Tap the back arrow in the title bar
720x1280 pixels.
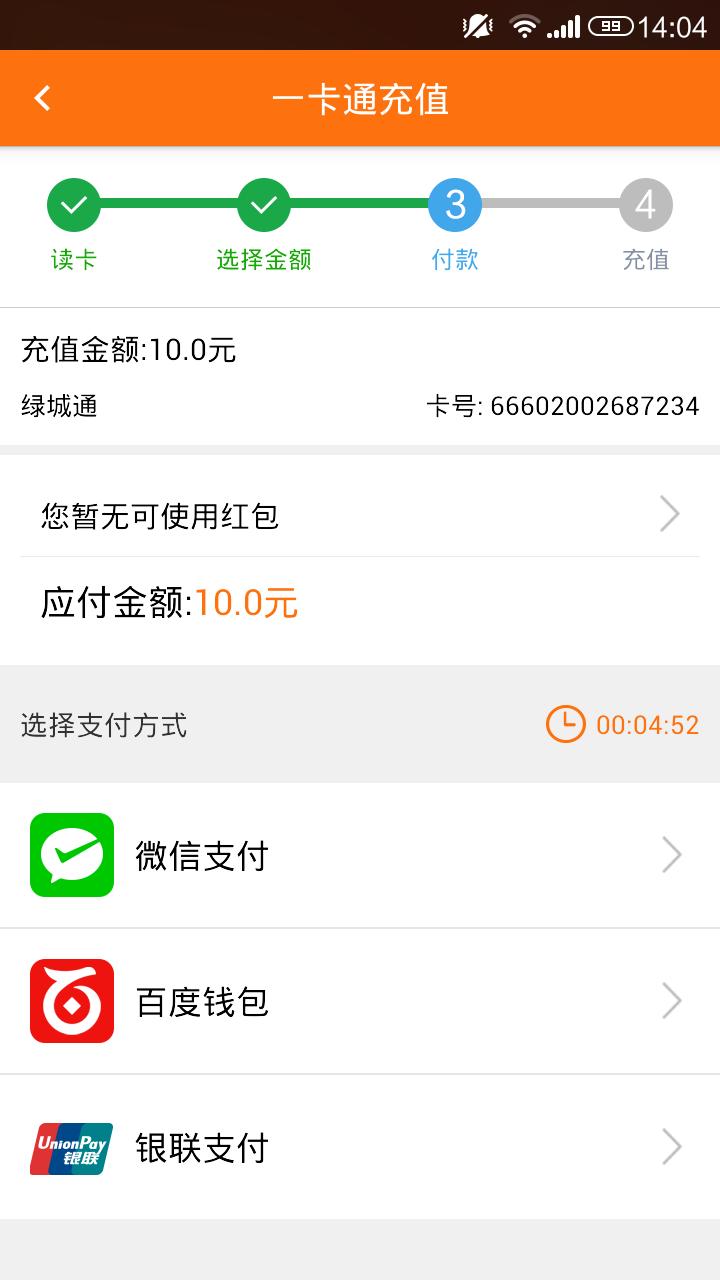click(x=41, y=97)
